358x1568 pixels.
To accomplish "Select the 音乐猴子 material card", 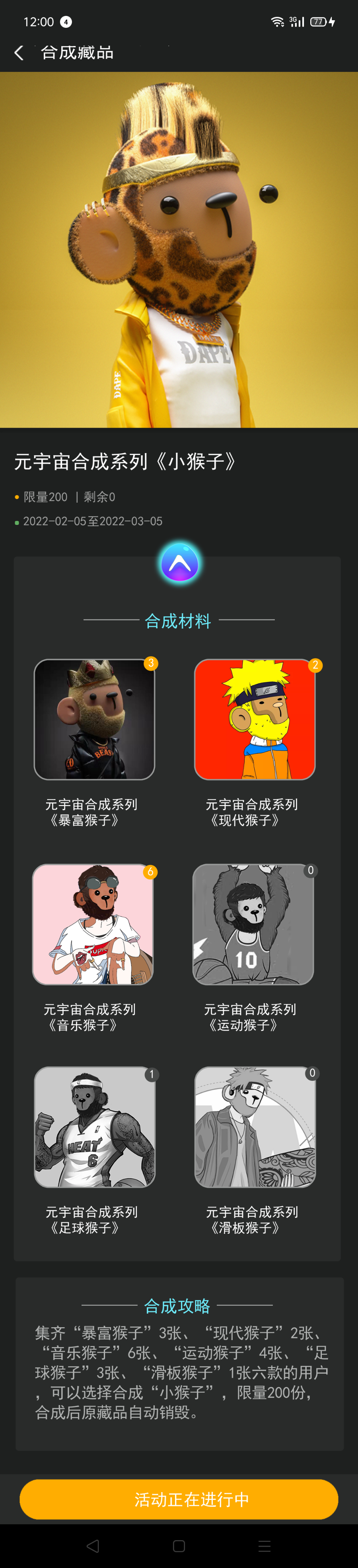I will point(93,924).
